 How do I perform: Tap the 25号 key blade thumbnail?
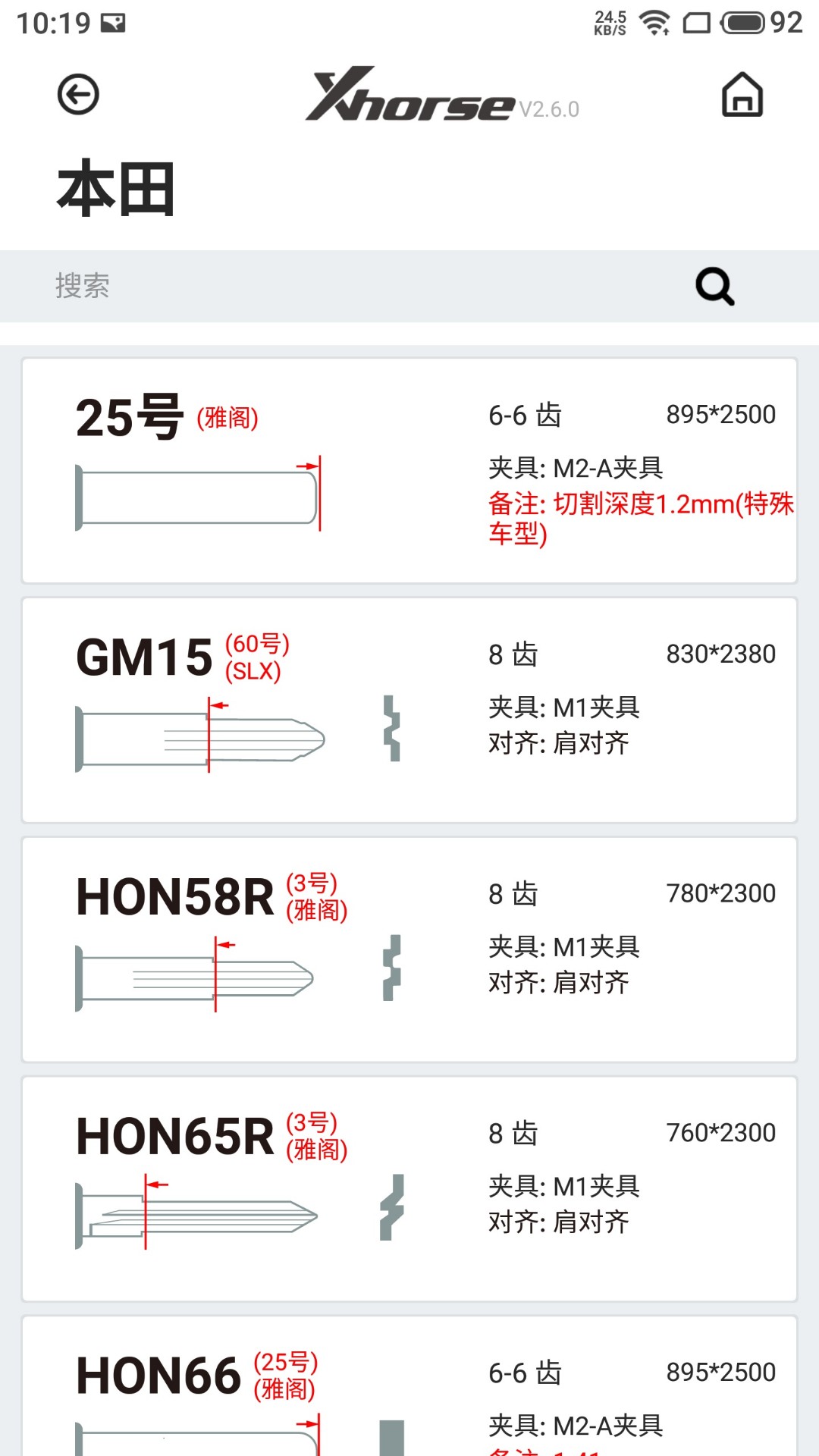197,497
